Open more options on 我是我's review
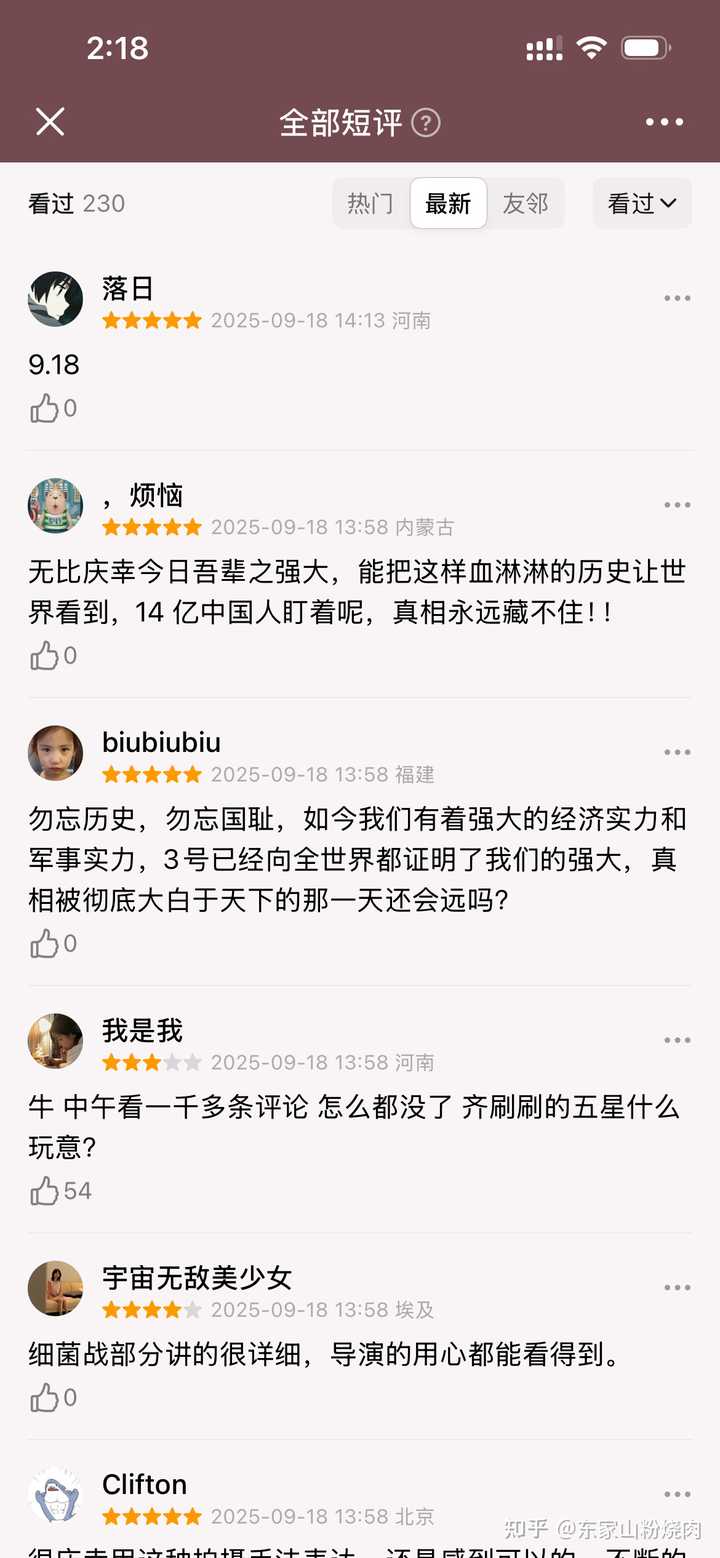This screenshot has height=1558, width=720. click(677, 1040)
